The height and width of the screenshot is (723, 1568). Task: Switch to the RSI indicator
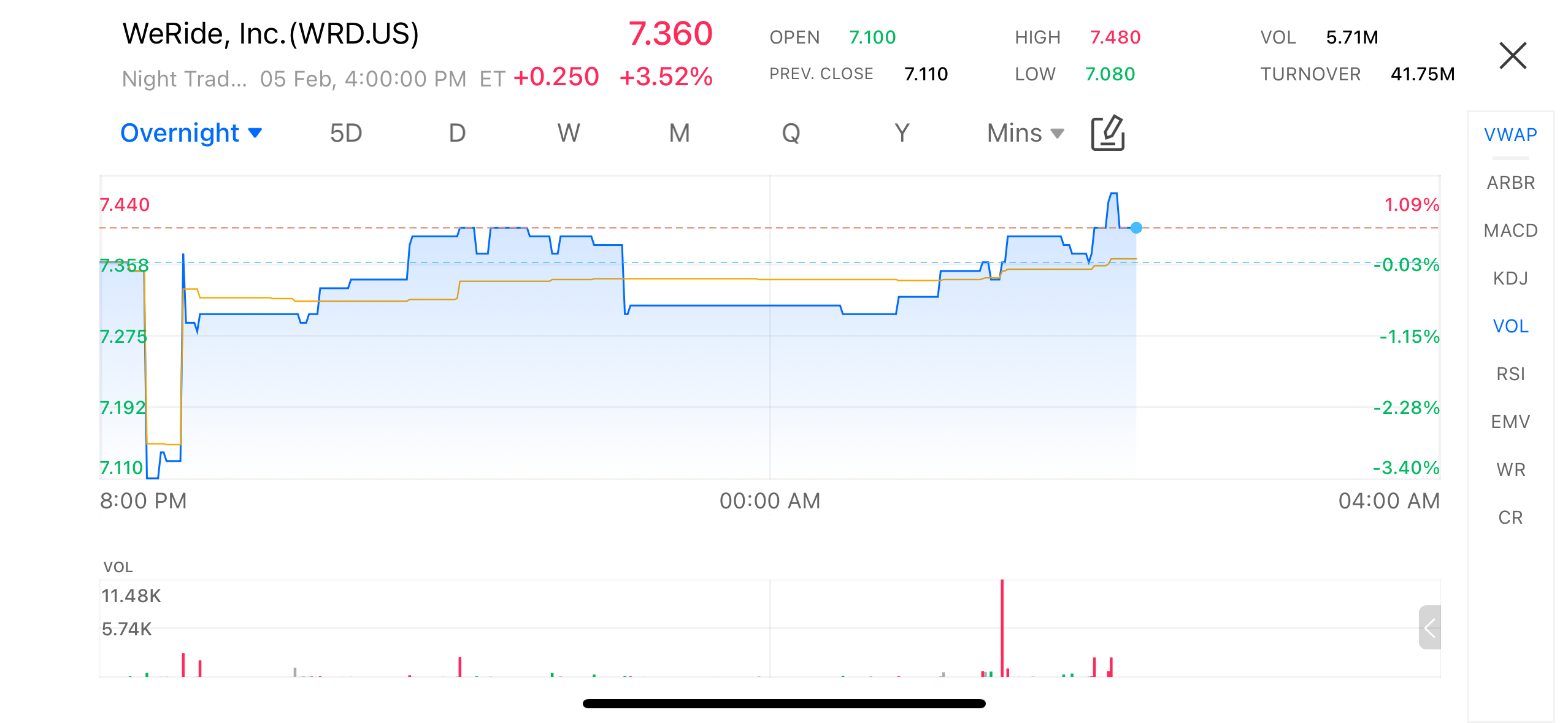click(1510, 374)
